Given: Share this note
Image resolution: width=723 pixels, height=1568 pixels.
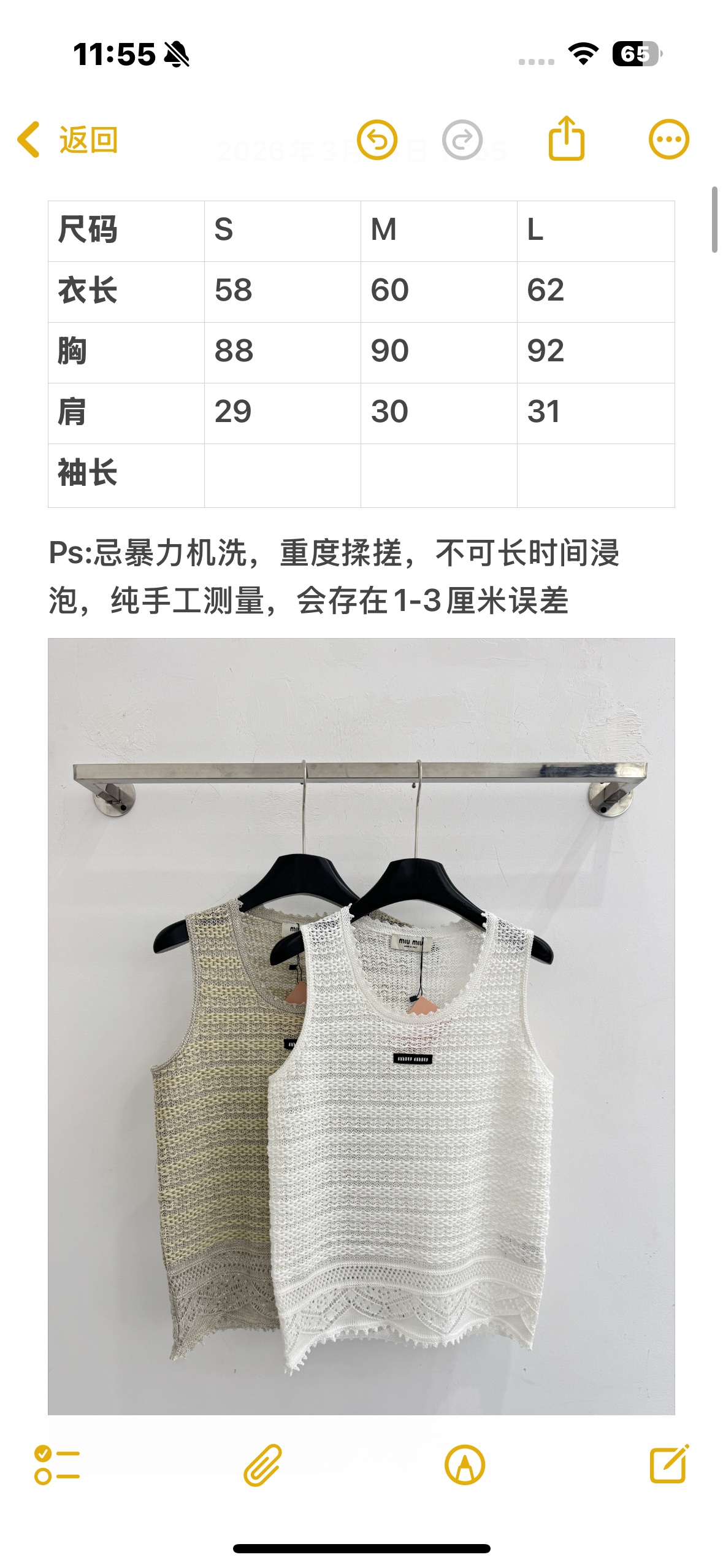Looking at the screenshot, I should click(x=566, y=138).
